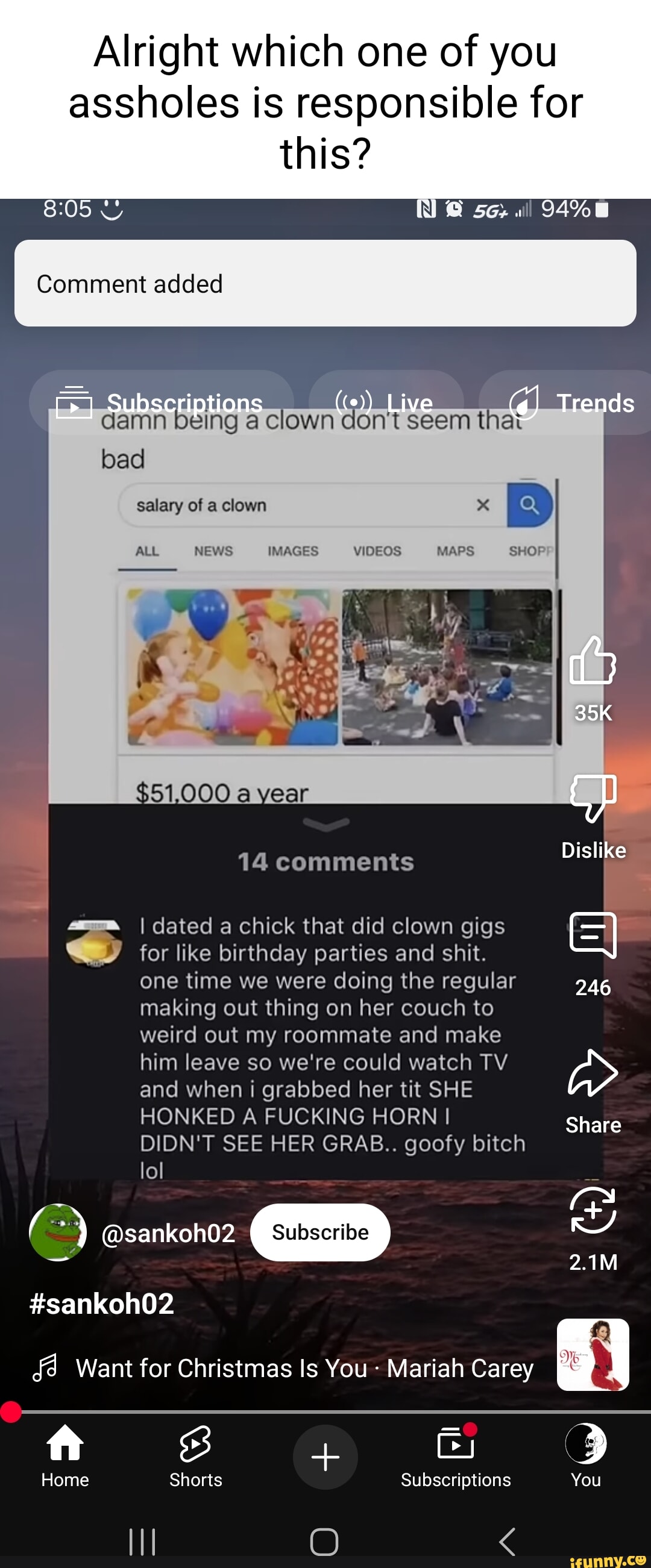Go to the Home tab
Image resolution: width=651 pixels, height=1568 pixels.
(65, 1455)
